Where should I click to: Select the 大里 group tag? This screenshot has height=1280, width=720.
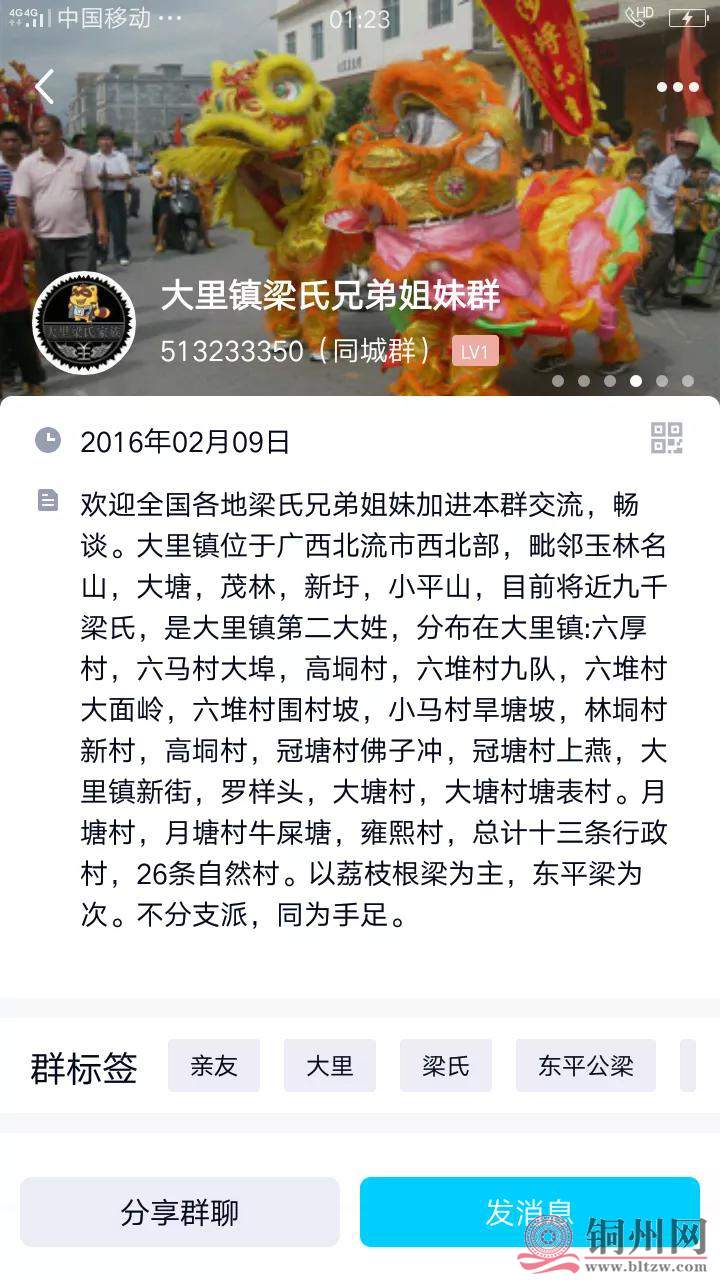pyautogui.click(x=330, y=1065)
